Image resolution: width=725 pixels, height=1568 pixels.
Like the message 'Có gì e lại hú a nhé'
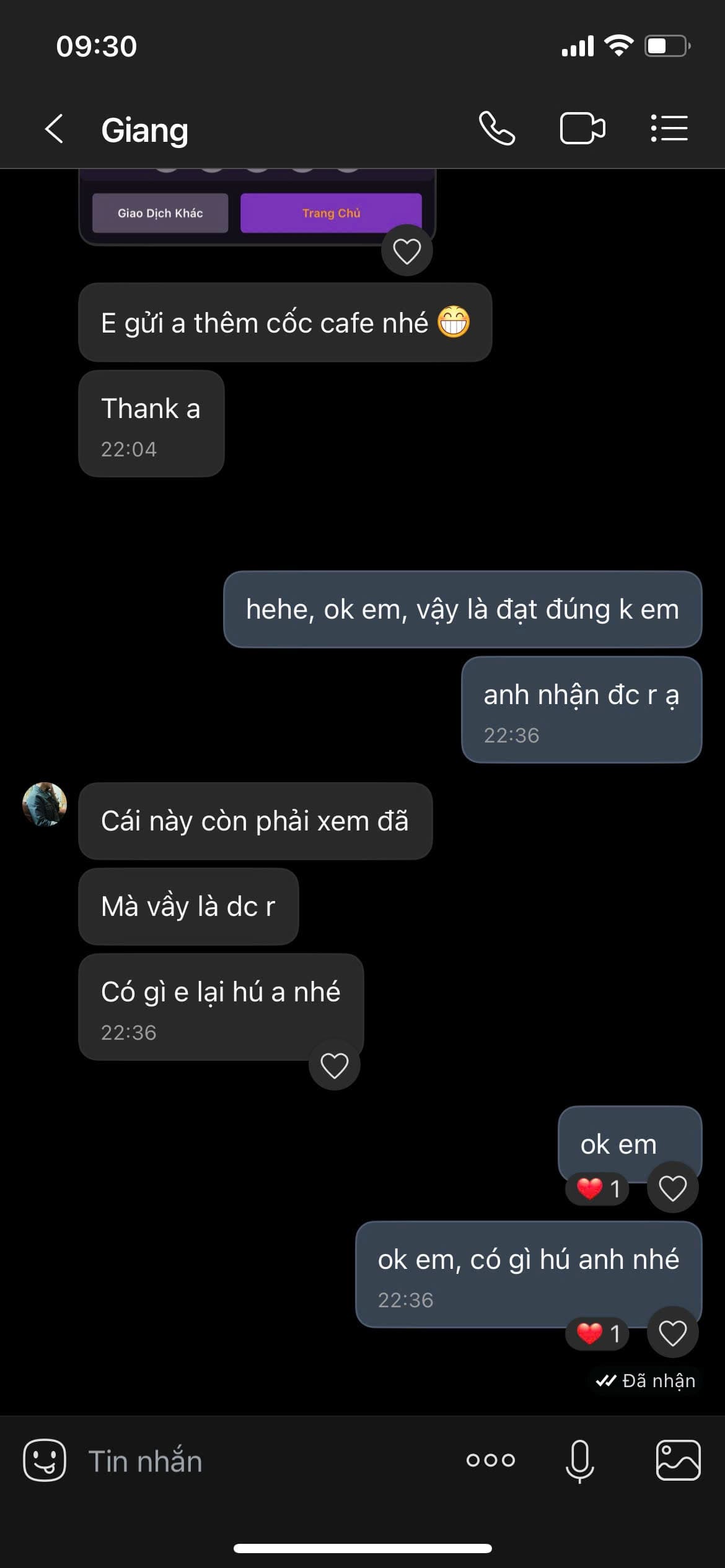click(x=335, y=1065)
